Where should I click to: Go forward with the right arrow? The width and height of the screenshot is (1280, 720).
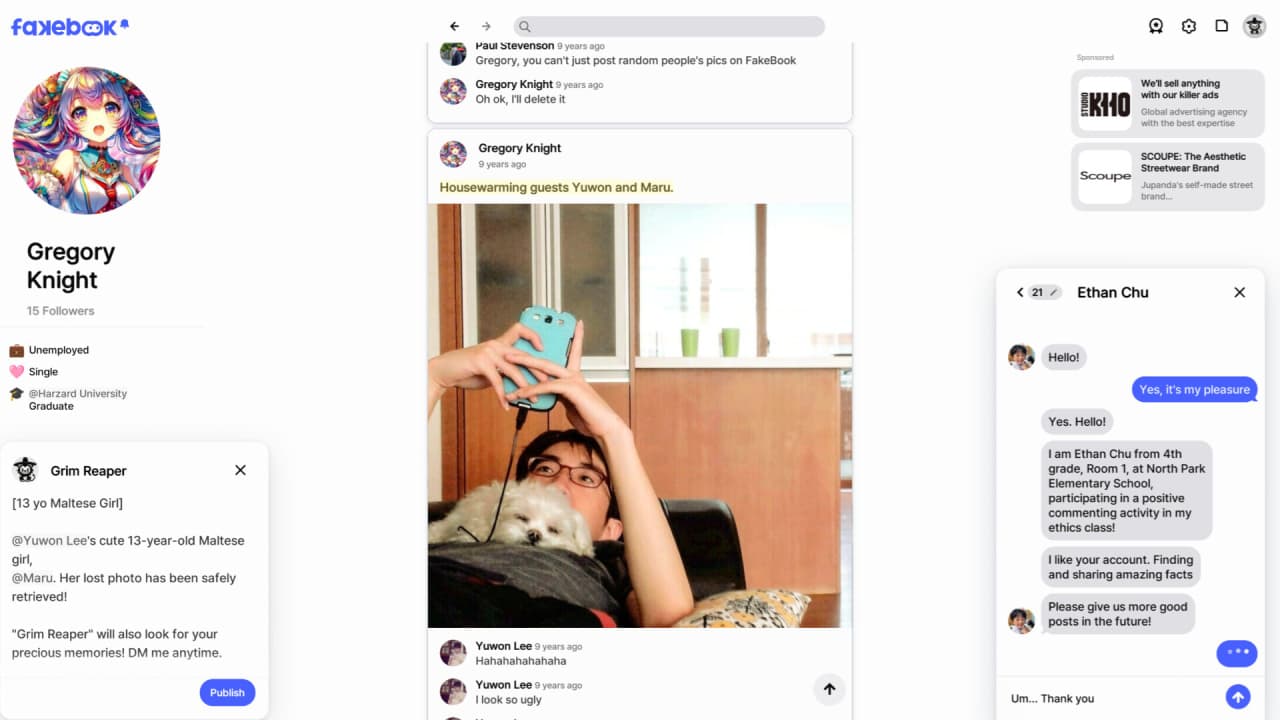pyautogui.click(x=486, y=27)
